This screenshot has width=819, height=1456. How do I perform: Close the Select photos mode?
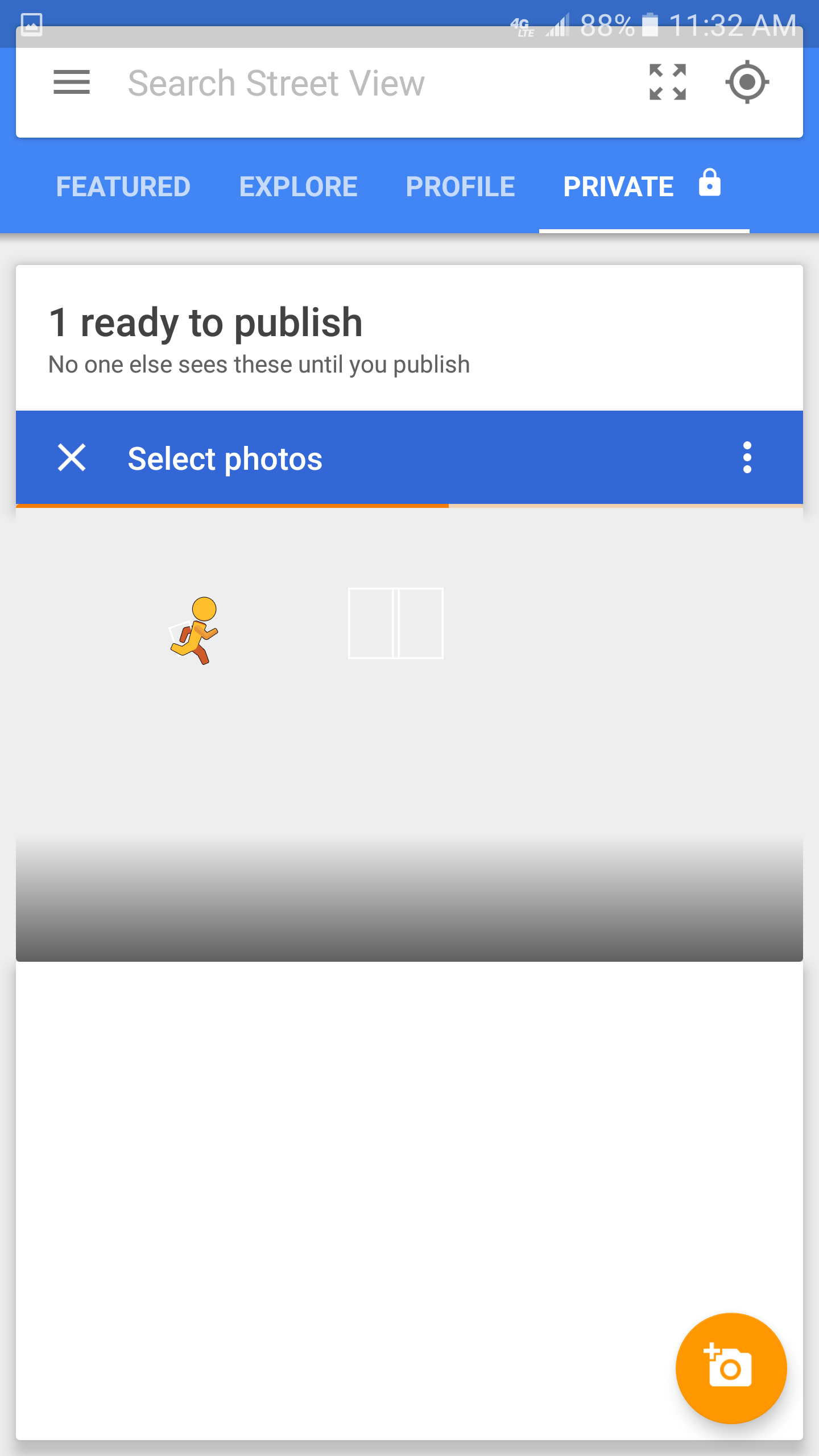coord(72,458)
